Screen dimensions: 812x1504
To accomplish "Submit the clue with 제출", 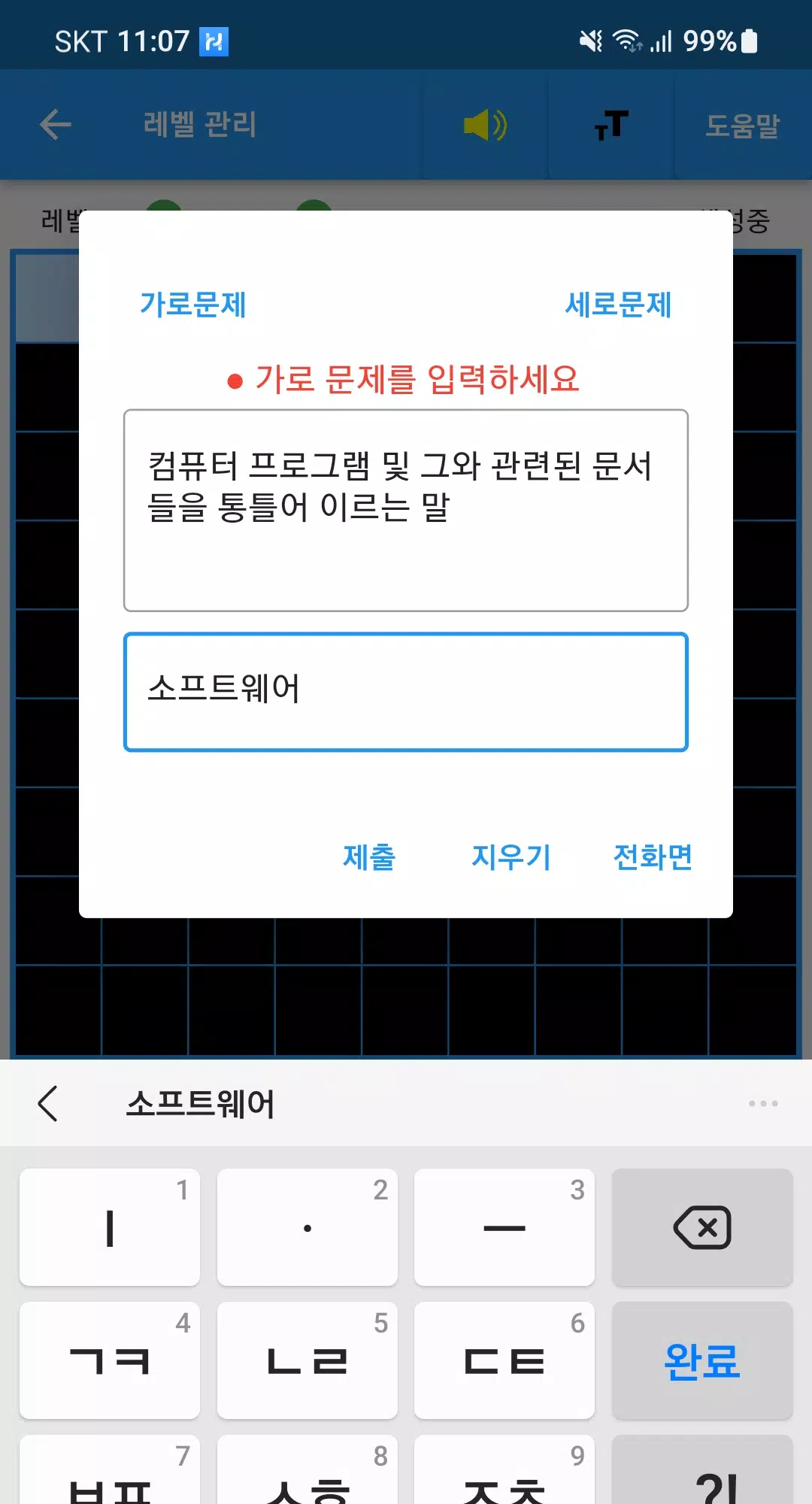I will pyautogui.click(x=369, y=857).
